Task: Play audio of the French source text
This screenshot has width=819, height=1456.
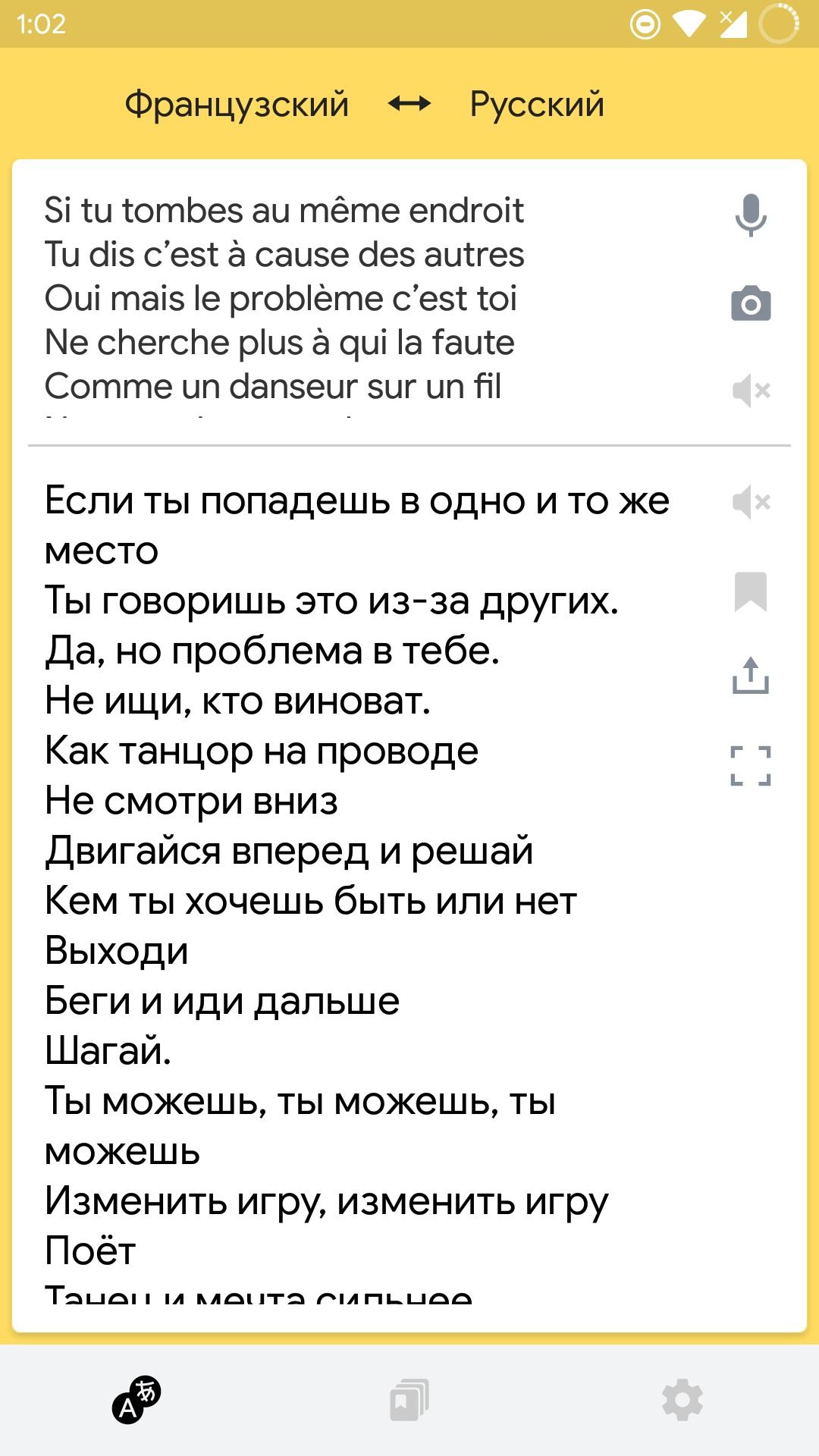Action: point(751,391)
